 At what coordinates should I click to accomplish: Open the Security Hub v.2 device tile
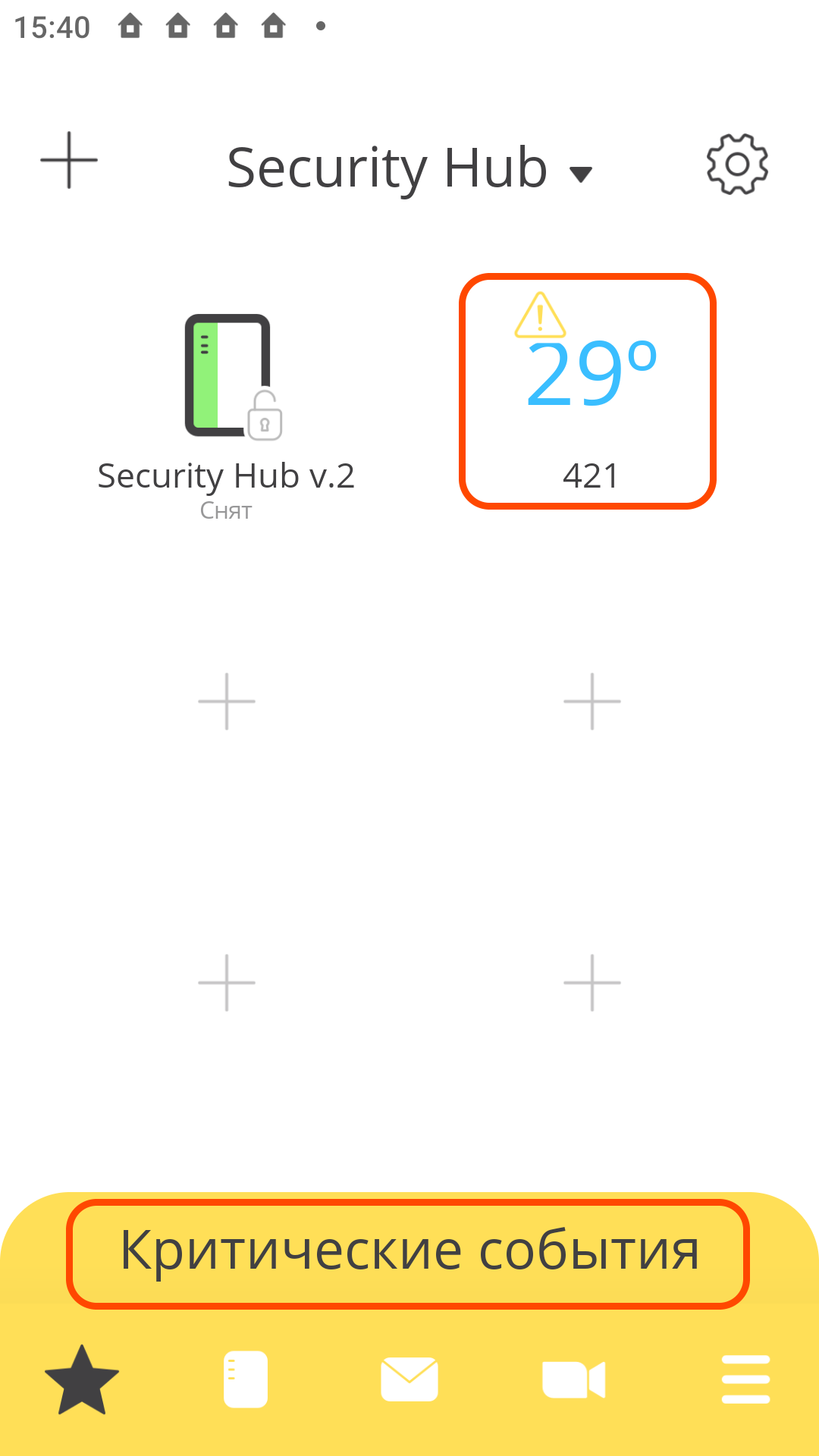tap(226, 409)
